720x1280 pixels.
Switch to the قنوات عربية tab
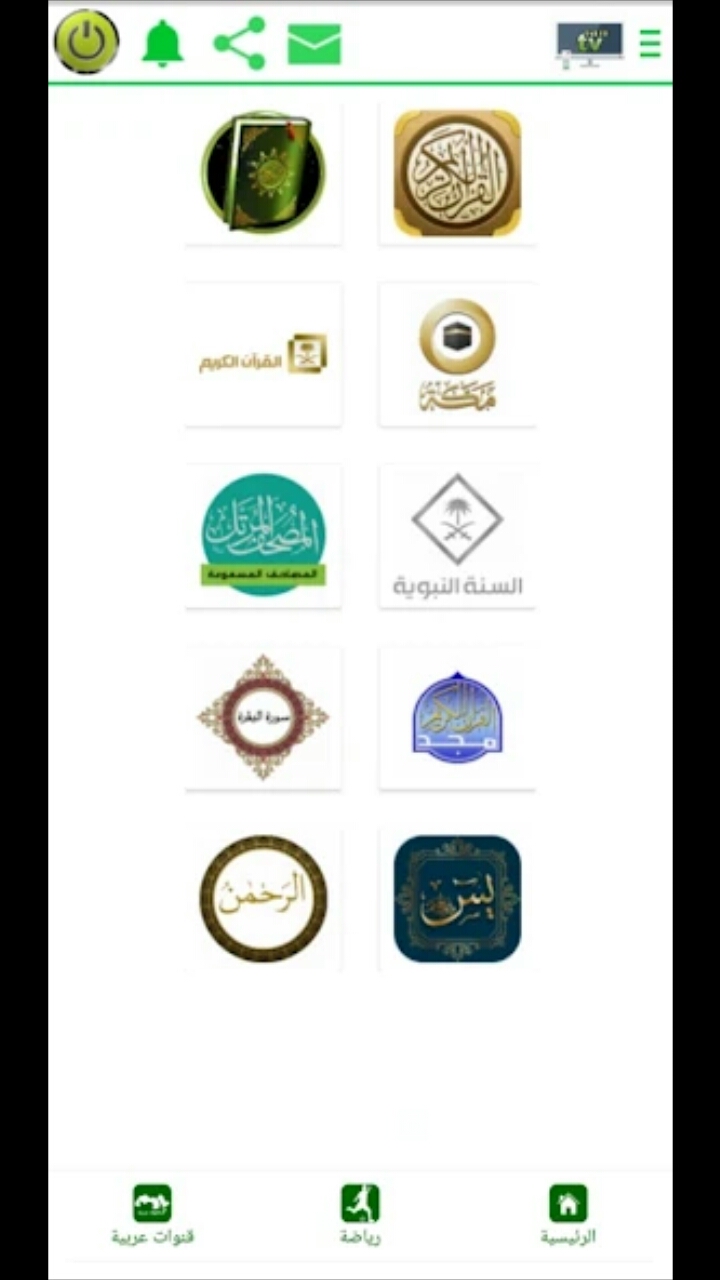tap(152, 1214)
